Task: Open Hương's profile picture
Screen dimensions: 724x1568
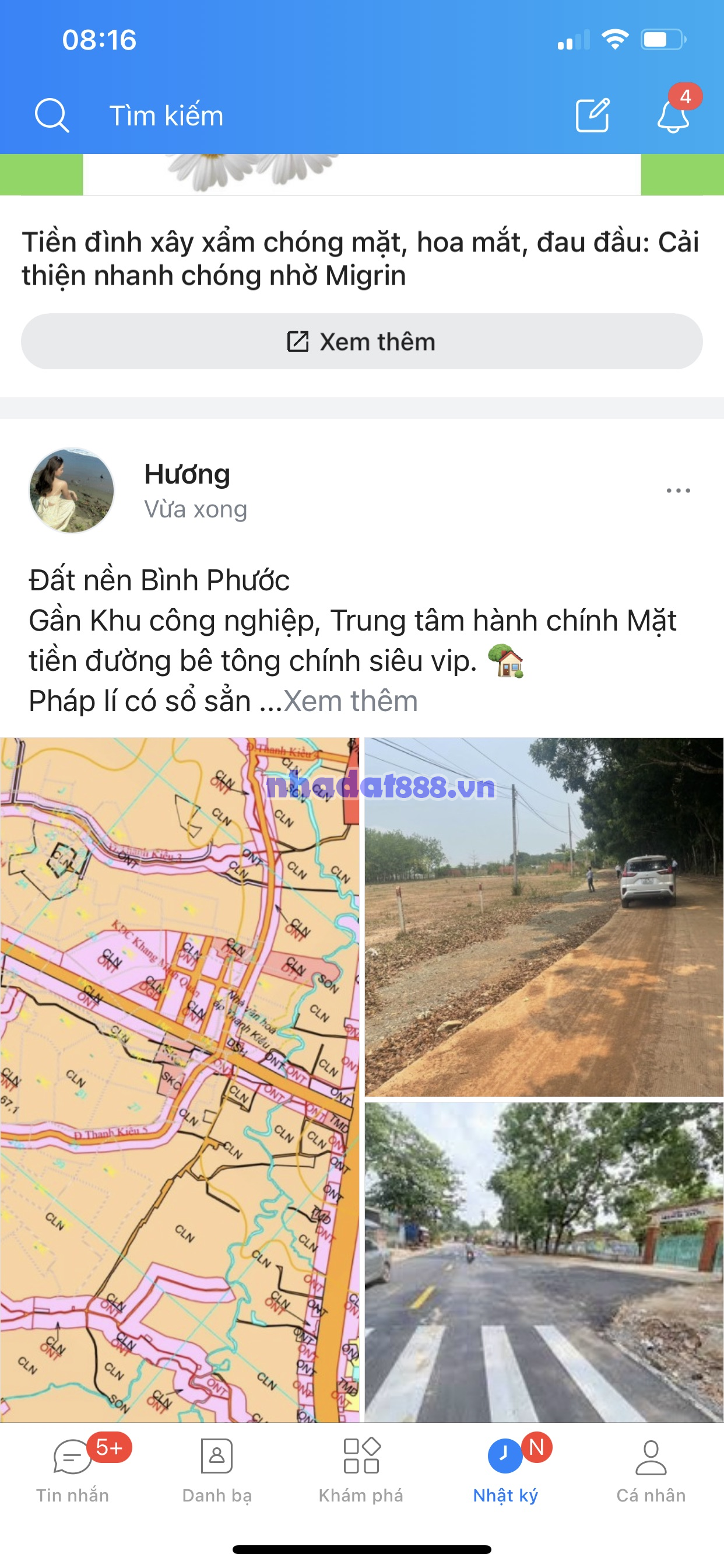Action: point(72,491)
